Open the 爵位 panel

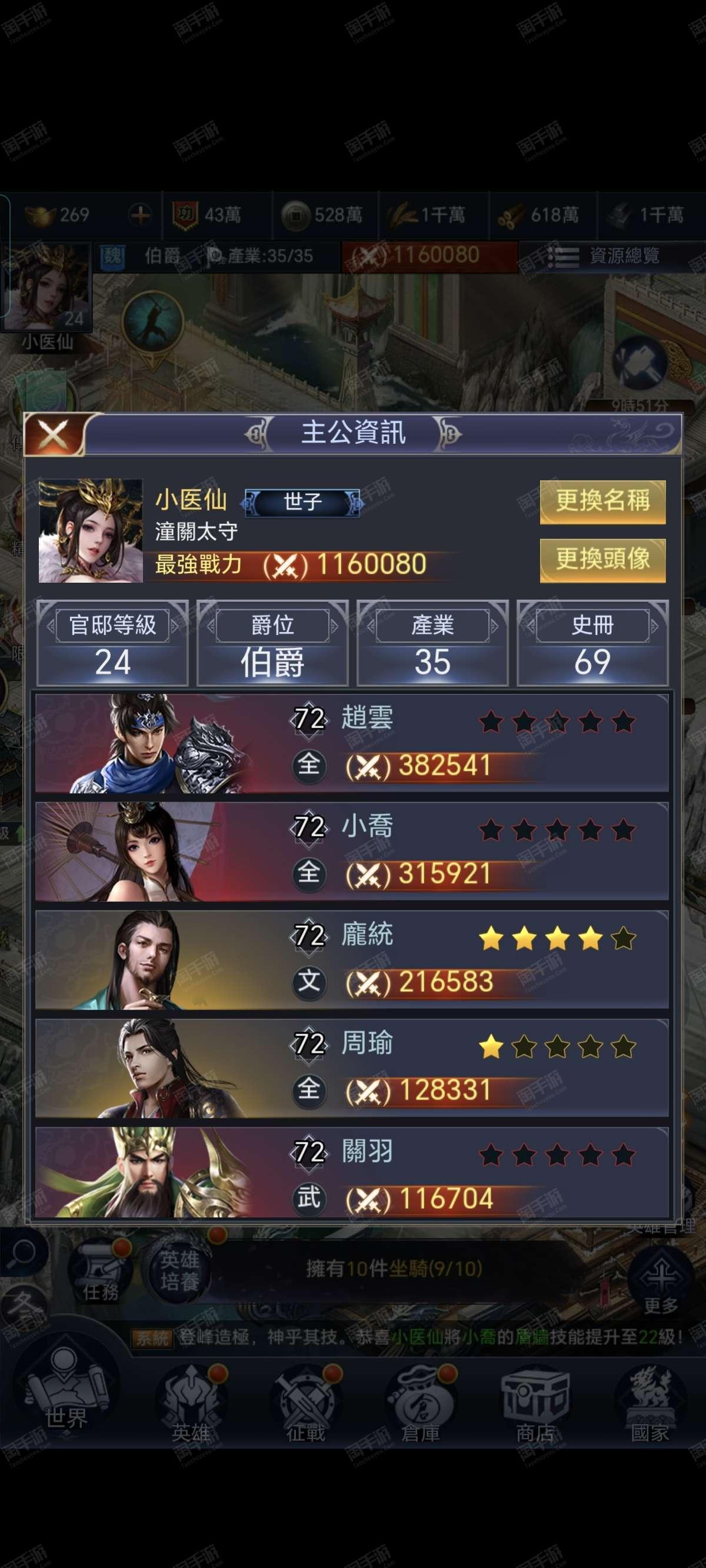[x=272, y=643]
